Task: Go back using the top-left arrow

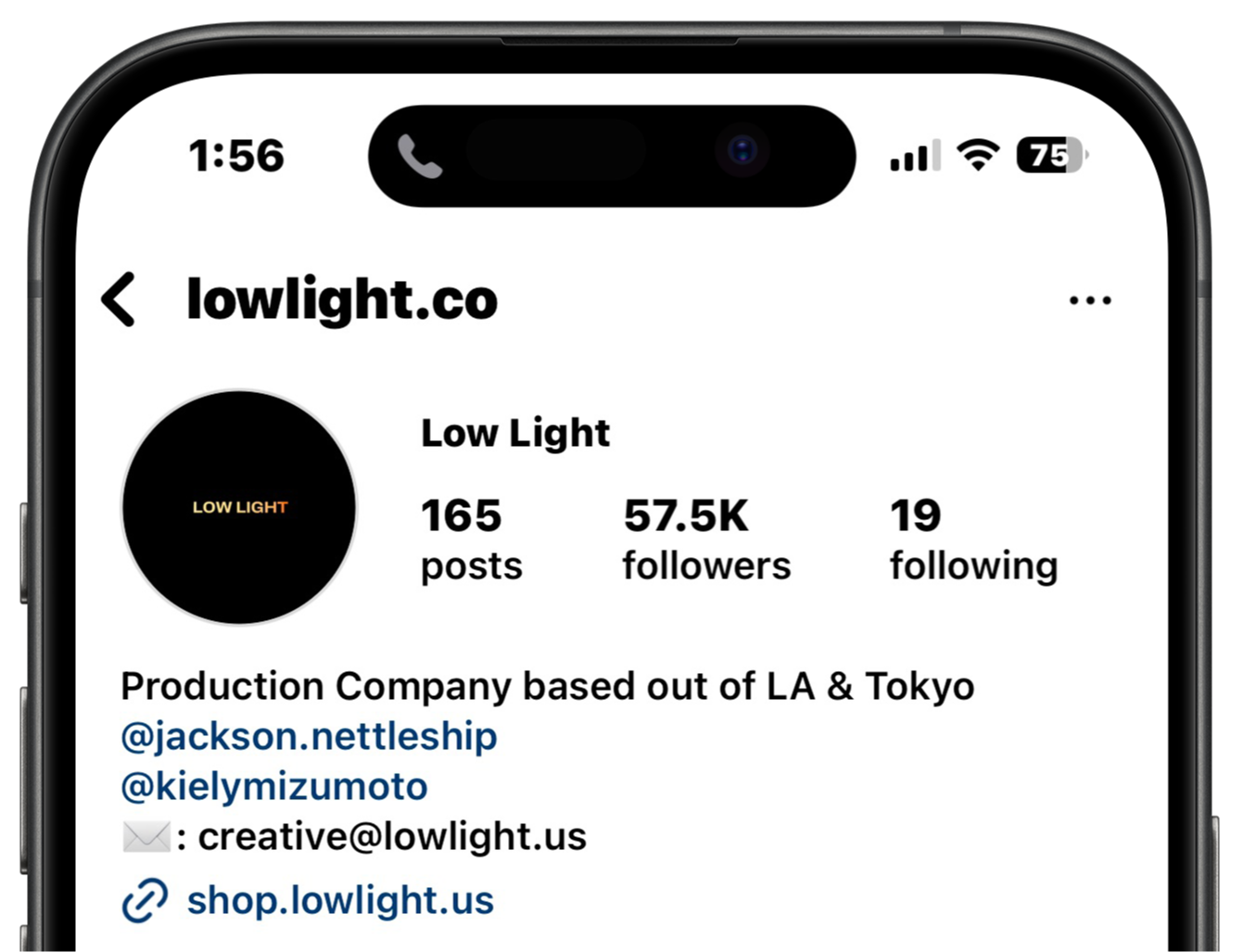Action: [x=119, y=299]
